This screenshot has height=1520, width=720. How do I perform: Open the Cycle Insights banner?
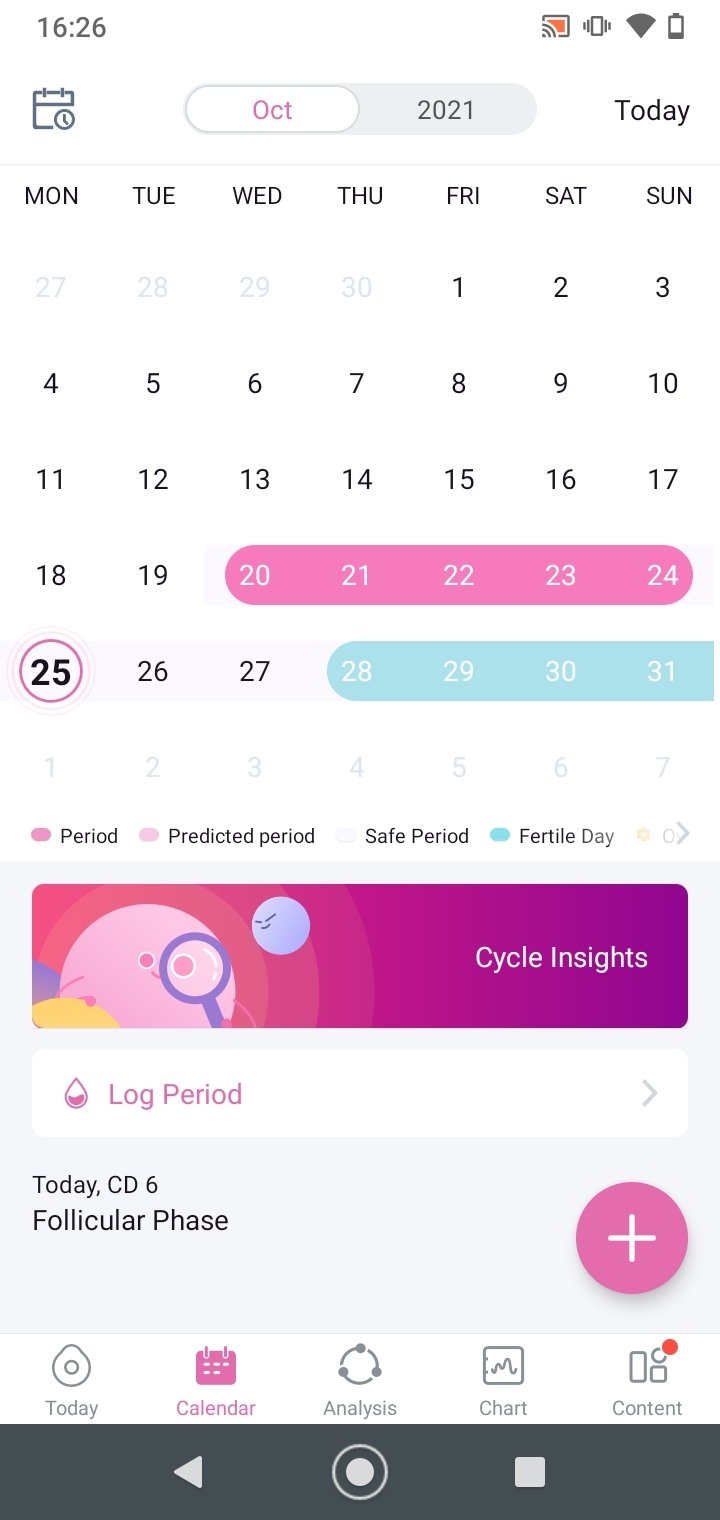point(360,956)
